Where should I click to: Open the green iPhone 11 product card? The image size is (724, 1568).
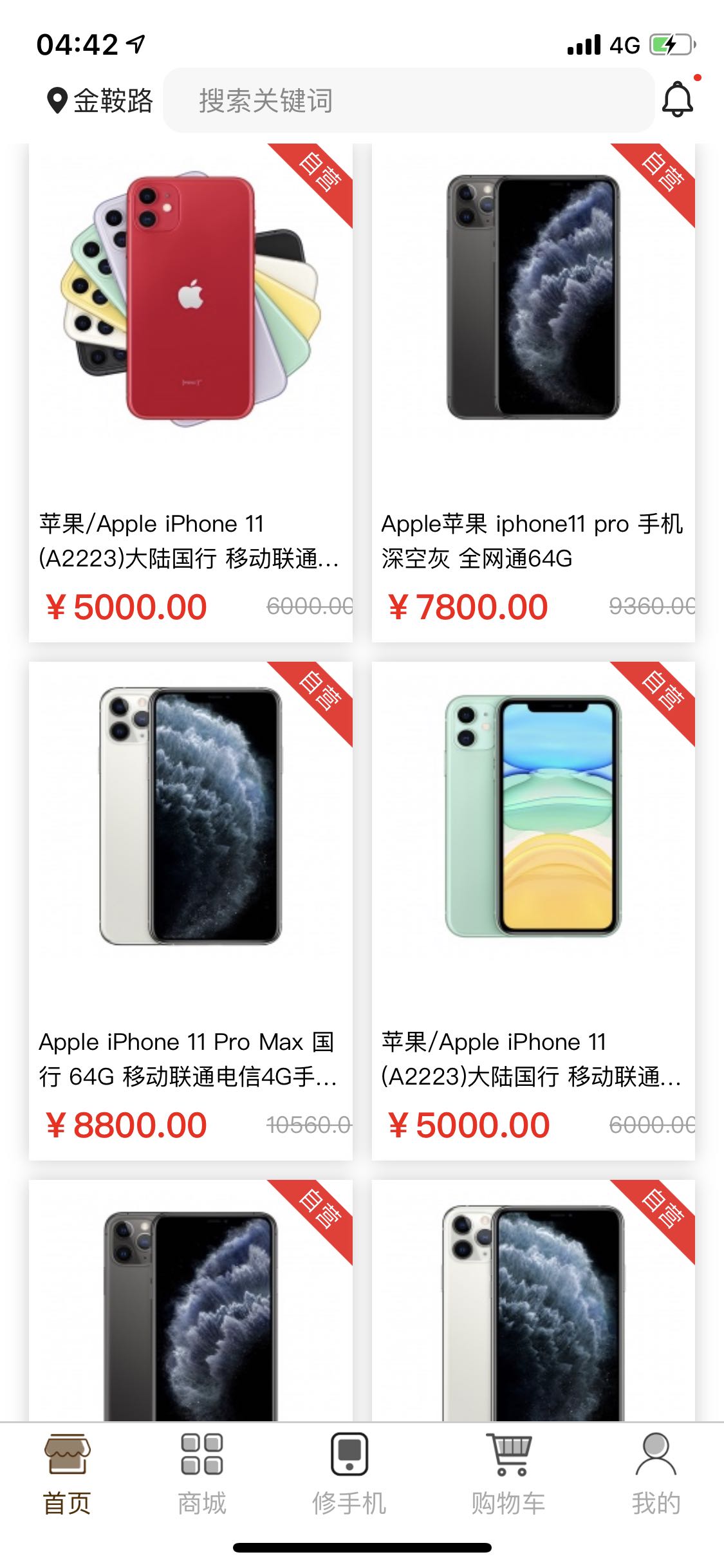click(x=533, y=911)
